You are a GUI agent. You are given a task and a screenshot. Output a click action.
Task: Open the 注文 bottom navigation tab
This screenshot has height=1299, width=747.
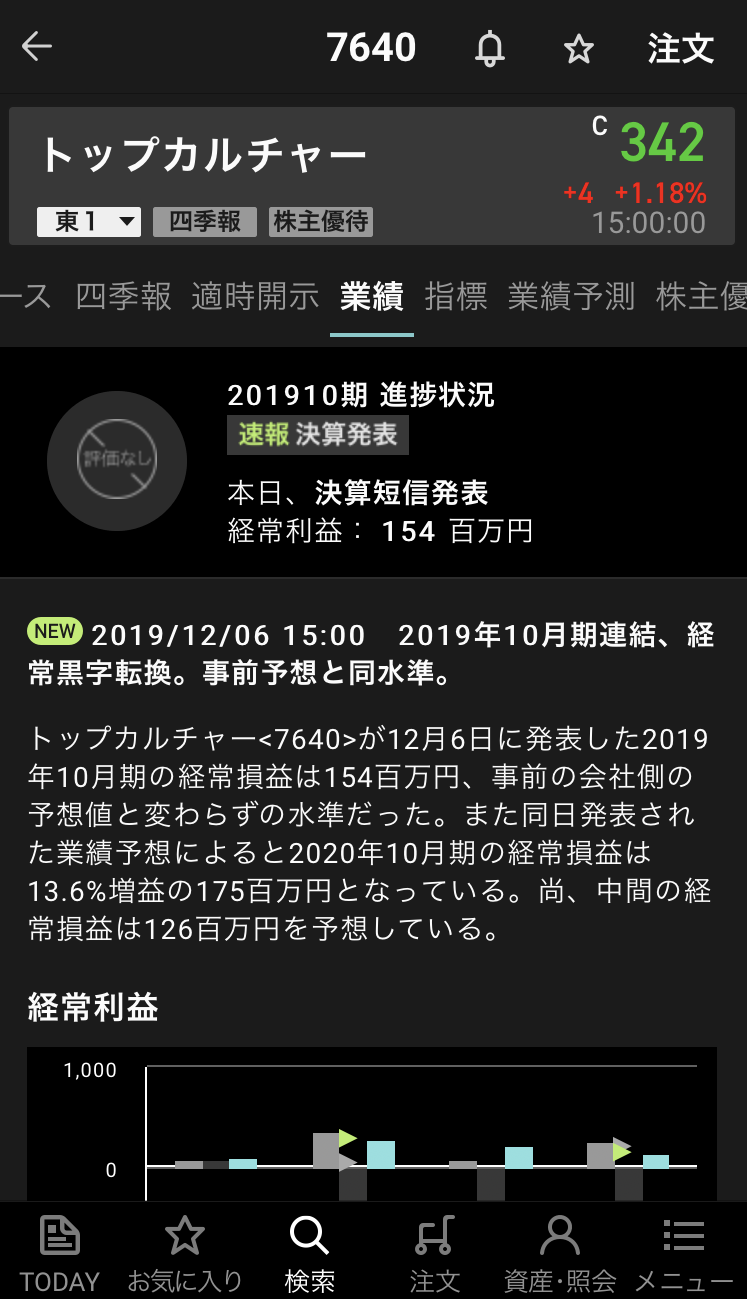pos(434,1251)
